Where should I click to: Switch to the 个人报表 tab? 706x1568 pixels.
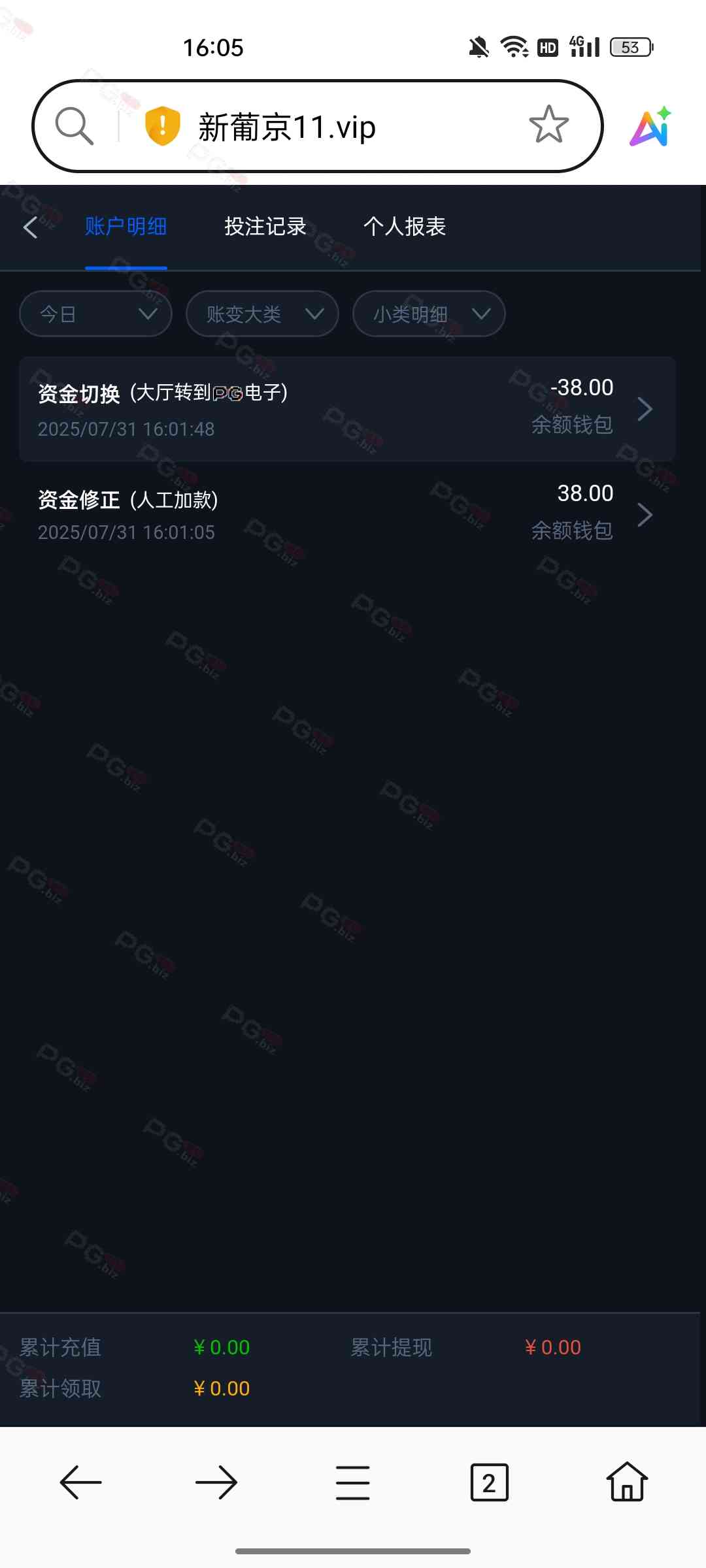(404, 227)
